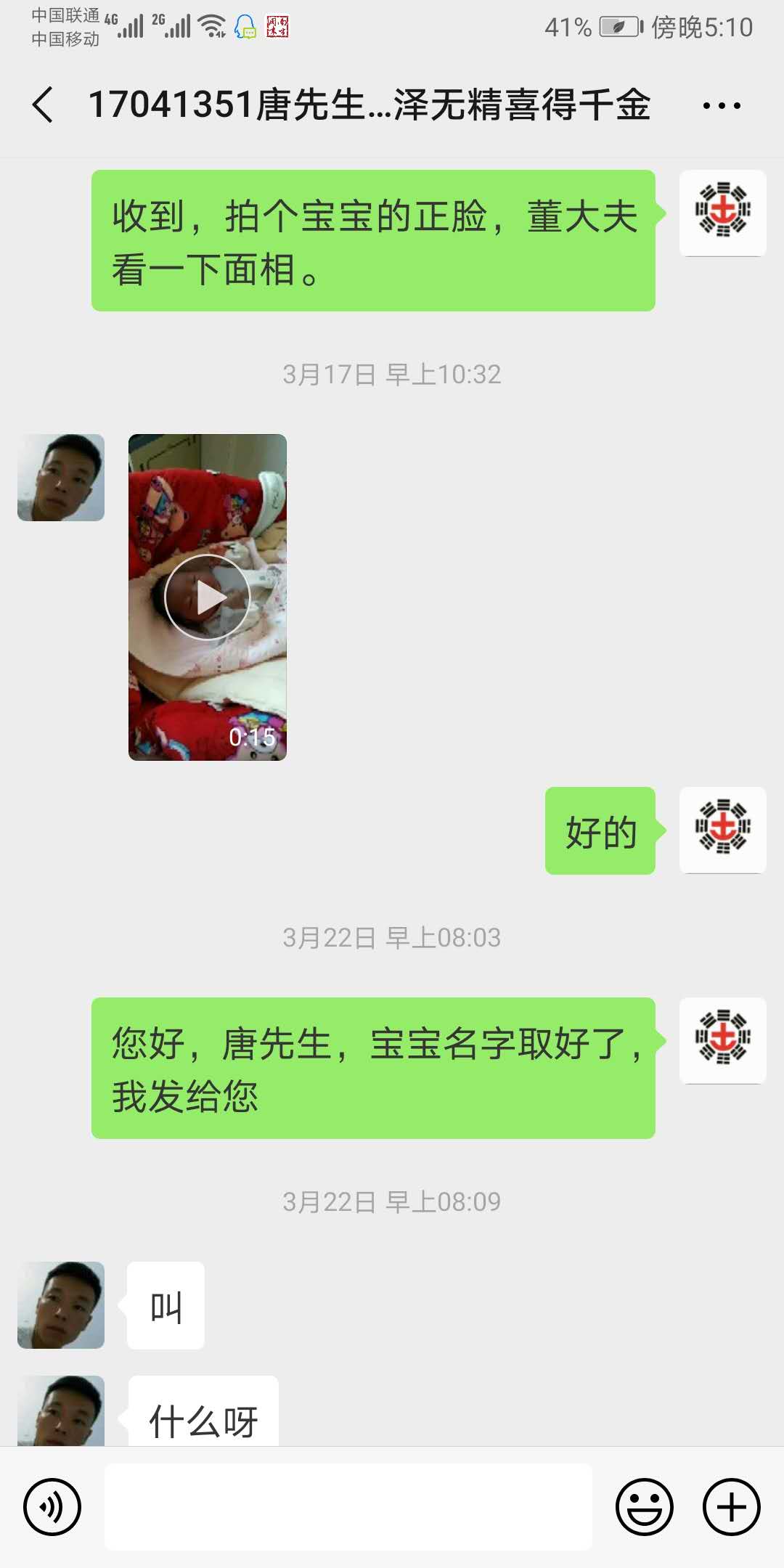Open the contact's avatar beside the video
Viewport: 784px width, 1568px height.
[61, 478]
